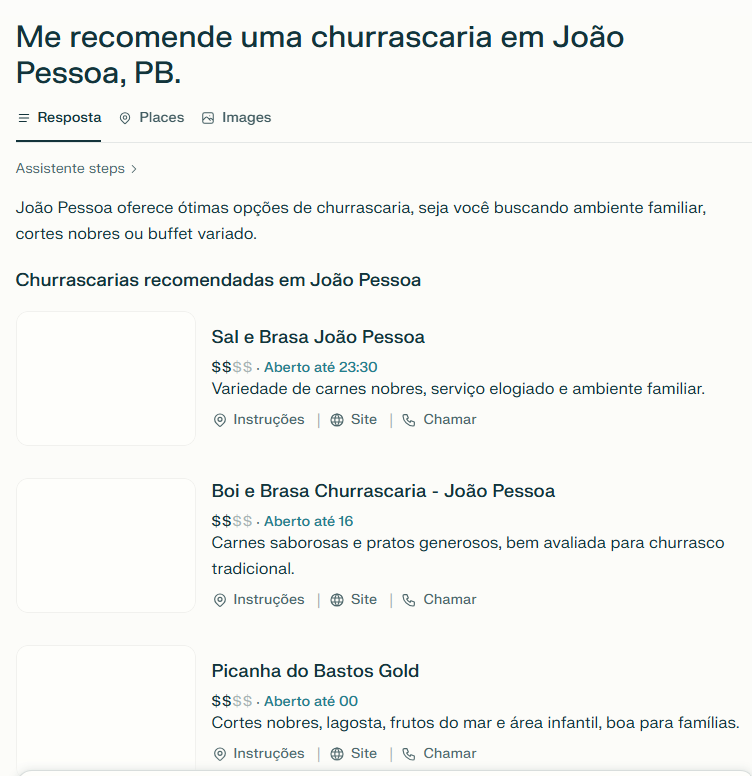Open the Sal e Brasa João Pessoa card
This screenshot has width=752, height=776.
tap(318, 337)
